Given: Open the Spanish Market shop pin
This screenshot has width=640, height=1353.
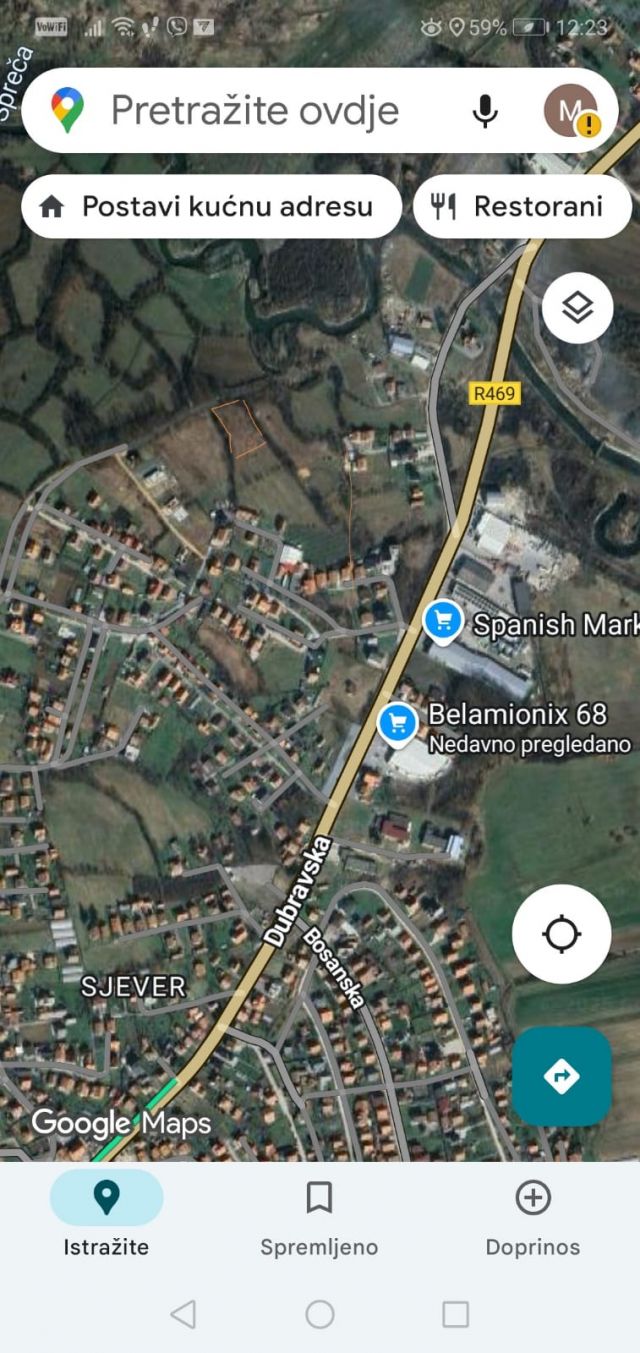Looking at the screenshot, I should [442, 622].
